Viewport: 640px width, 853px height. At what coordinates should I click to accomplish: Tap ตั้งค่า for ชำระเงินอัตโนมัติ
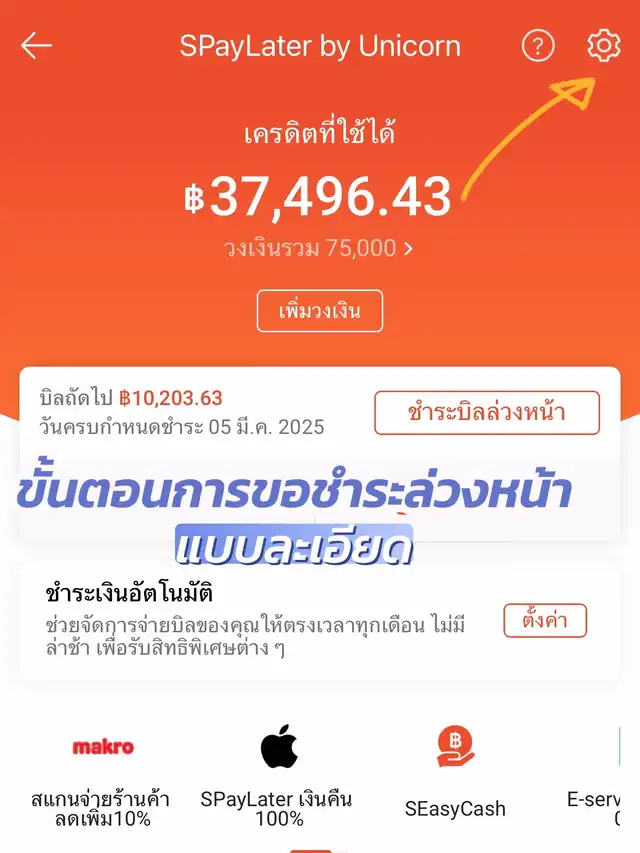tap(544, 621)
